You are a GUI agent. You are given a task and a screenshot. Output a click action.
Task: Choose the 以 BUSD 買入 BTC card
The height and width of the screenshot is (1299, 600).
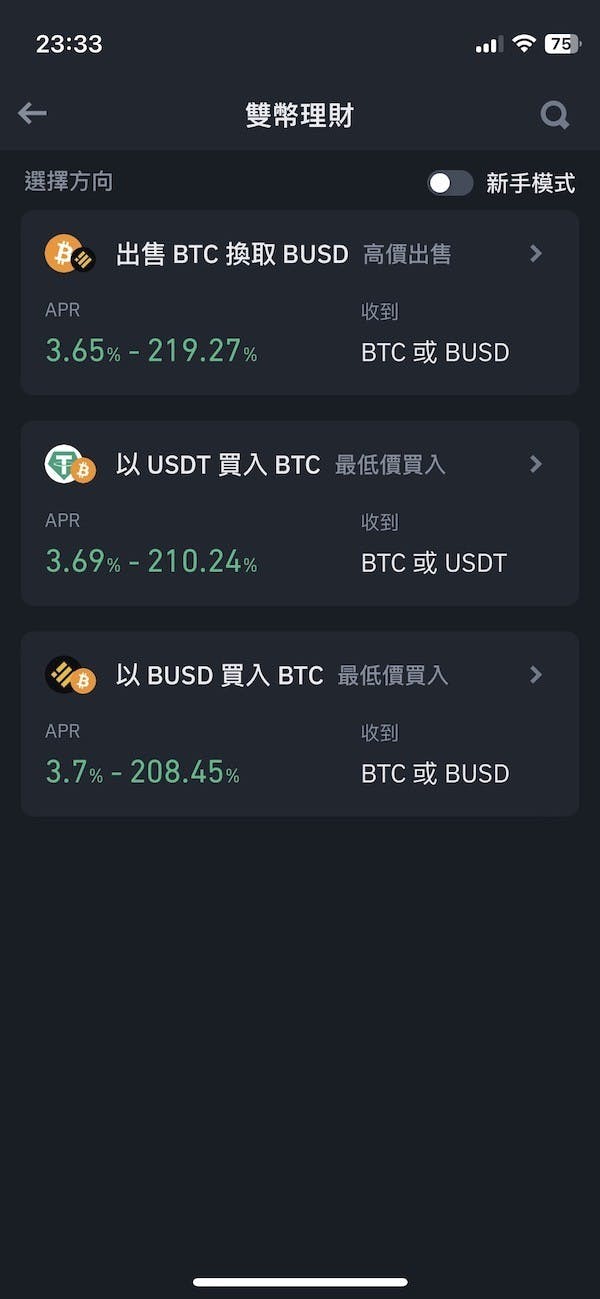coord(299,723)
